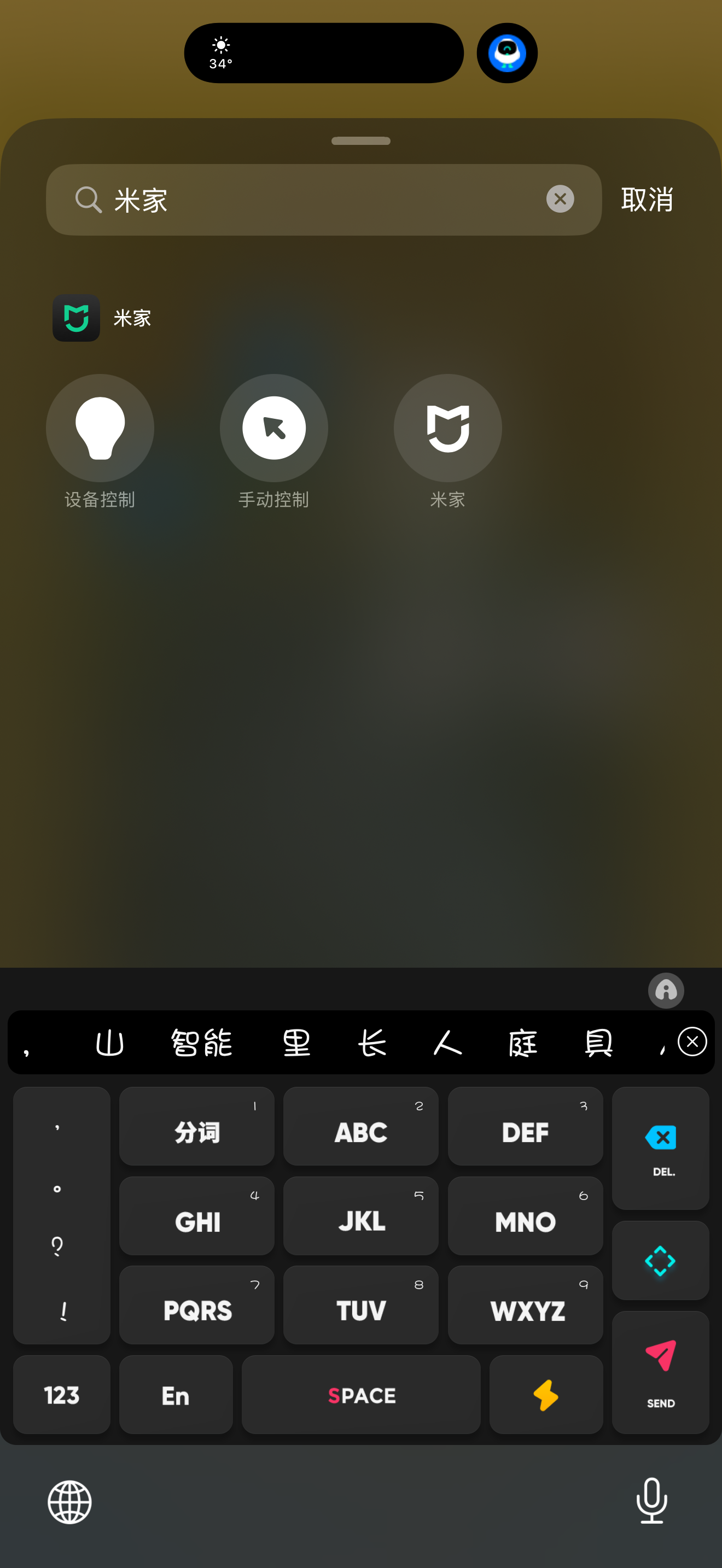722x1568 pixels.
Task: Choose keyboard suggestion 智能
Action: [x=201, y=1043]
